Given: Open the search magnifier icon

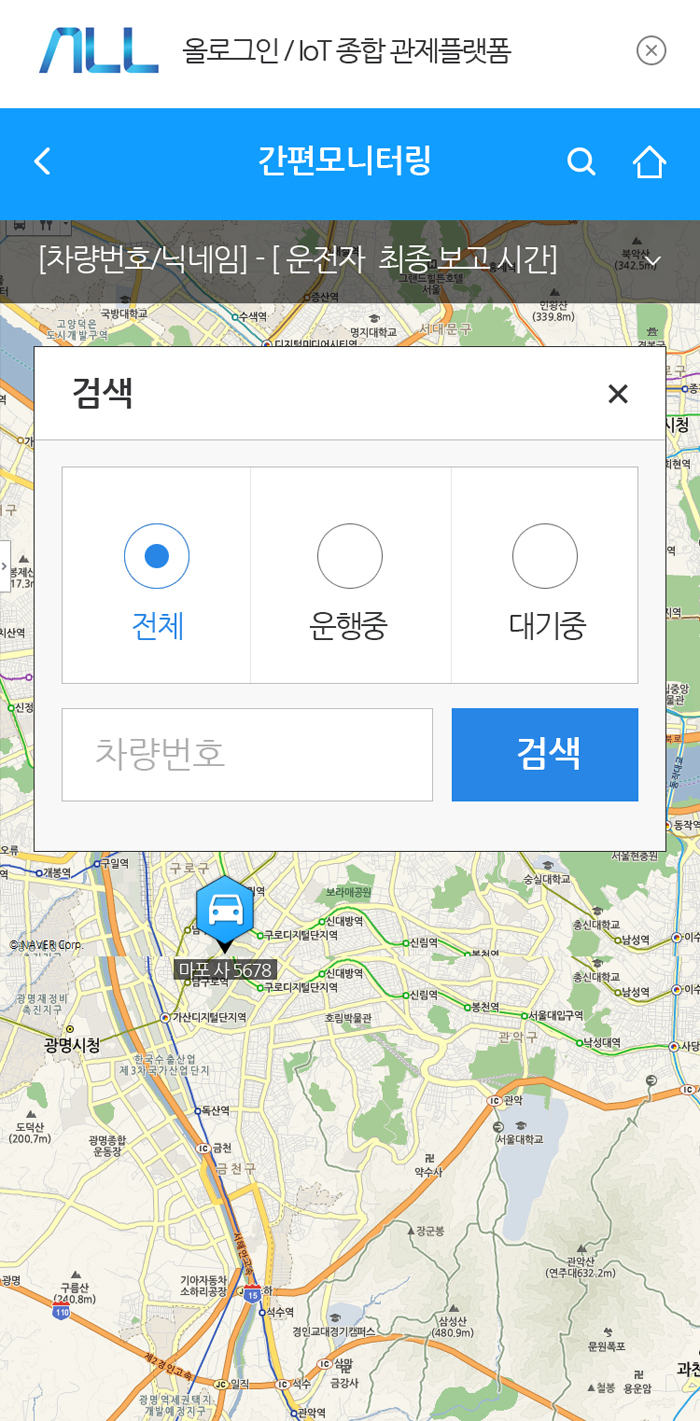Looking at the screenshot, I should coord(581,161).
